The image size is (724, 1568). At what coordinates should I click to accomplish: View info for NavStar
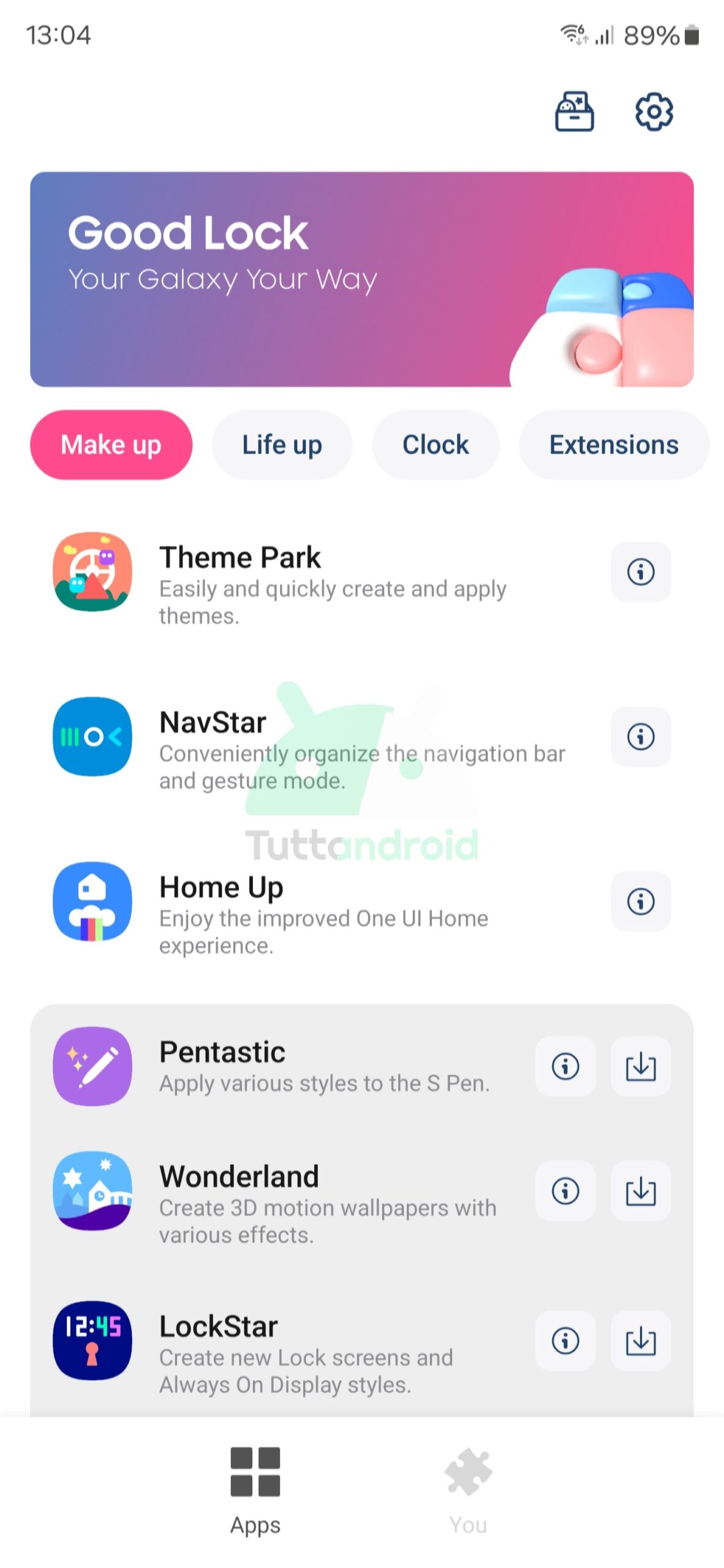click(641, 737)
